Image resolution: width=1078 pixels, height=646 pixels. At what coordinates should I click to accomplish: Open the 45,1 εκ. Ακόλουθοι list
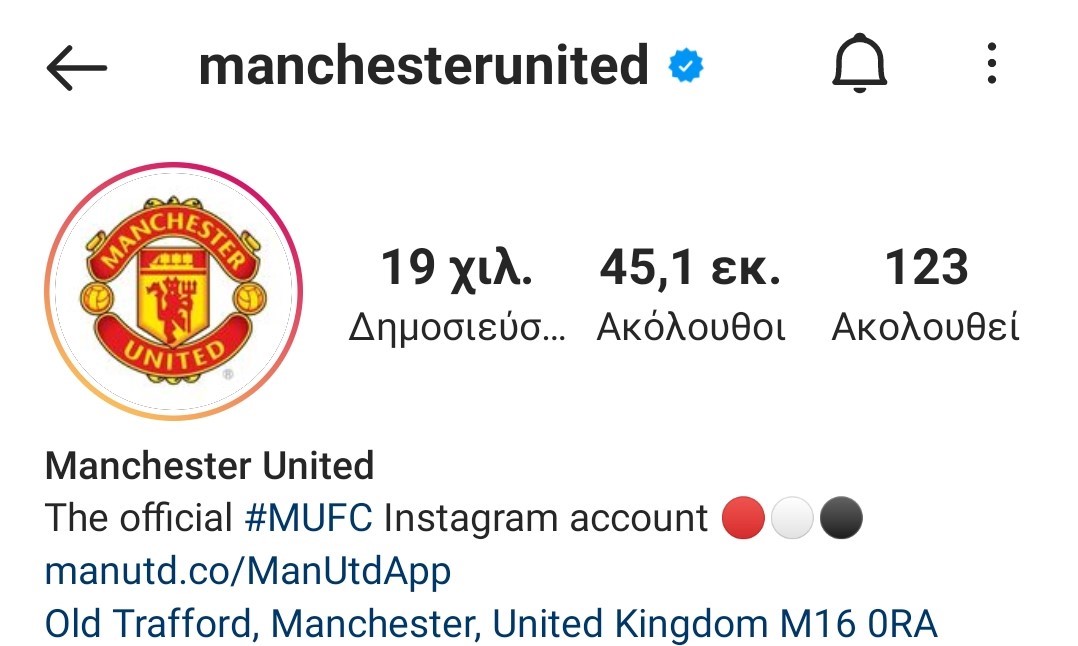coord(690,294)
